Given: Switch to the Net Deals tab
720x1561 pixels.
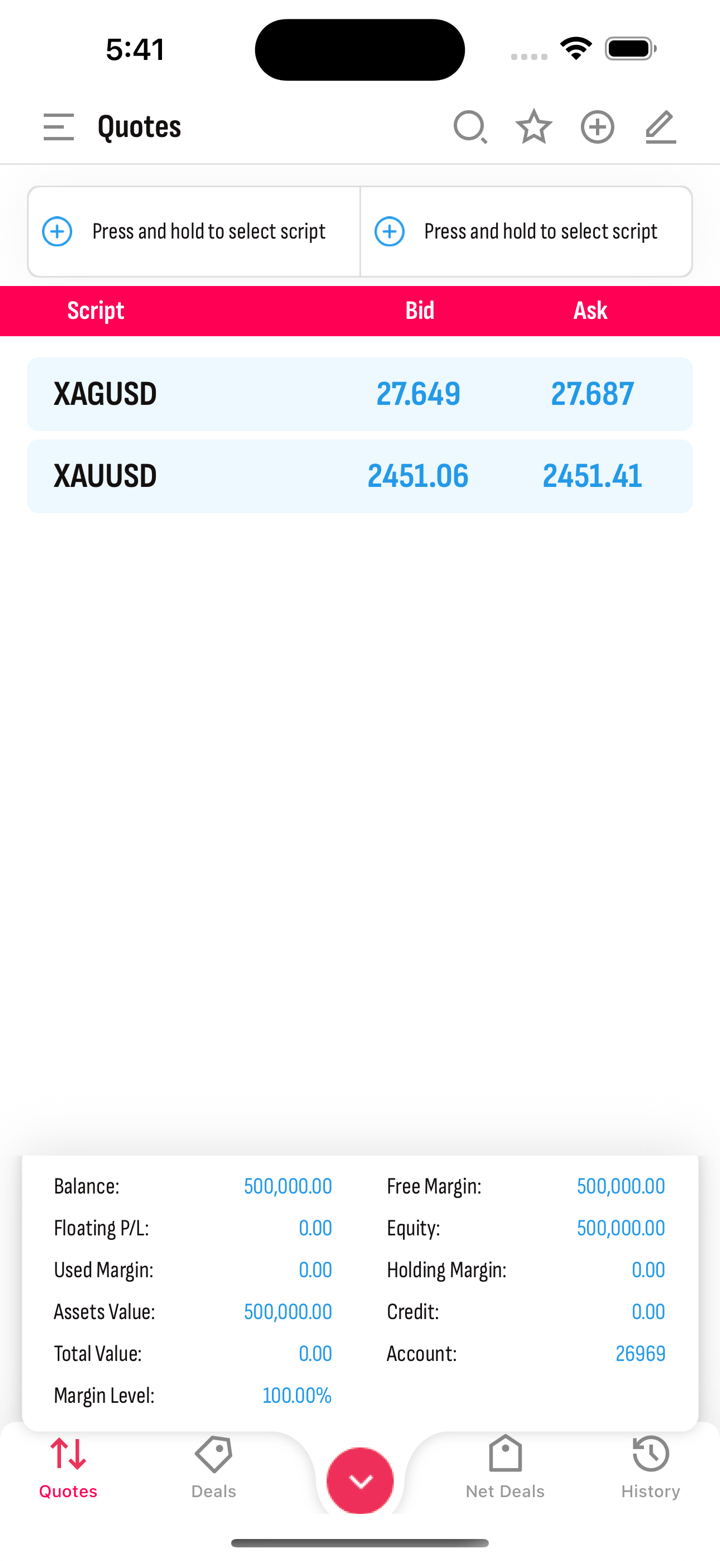Looking at the screenshot, I should 505,1467.
